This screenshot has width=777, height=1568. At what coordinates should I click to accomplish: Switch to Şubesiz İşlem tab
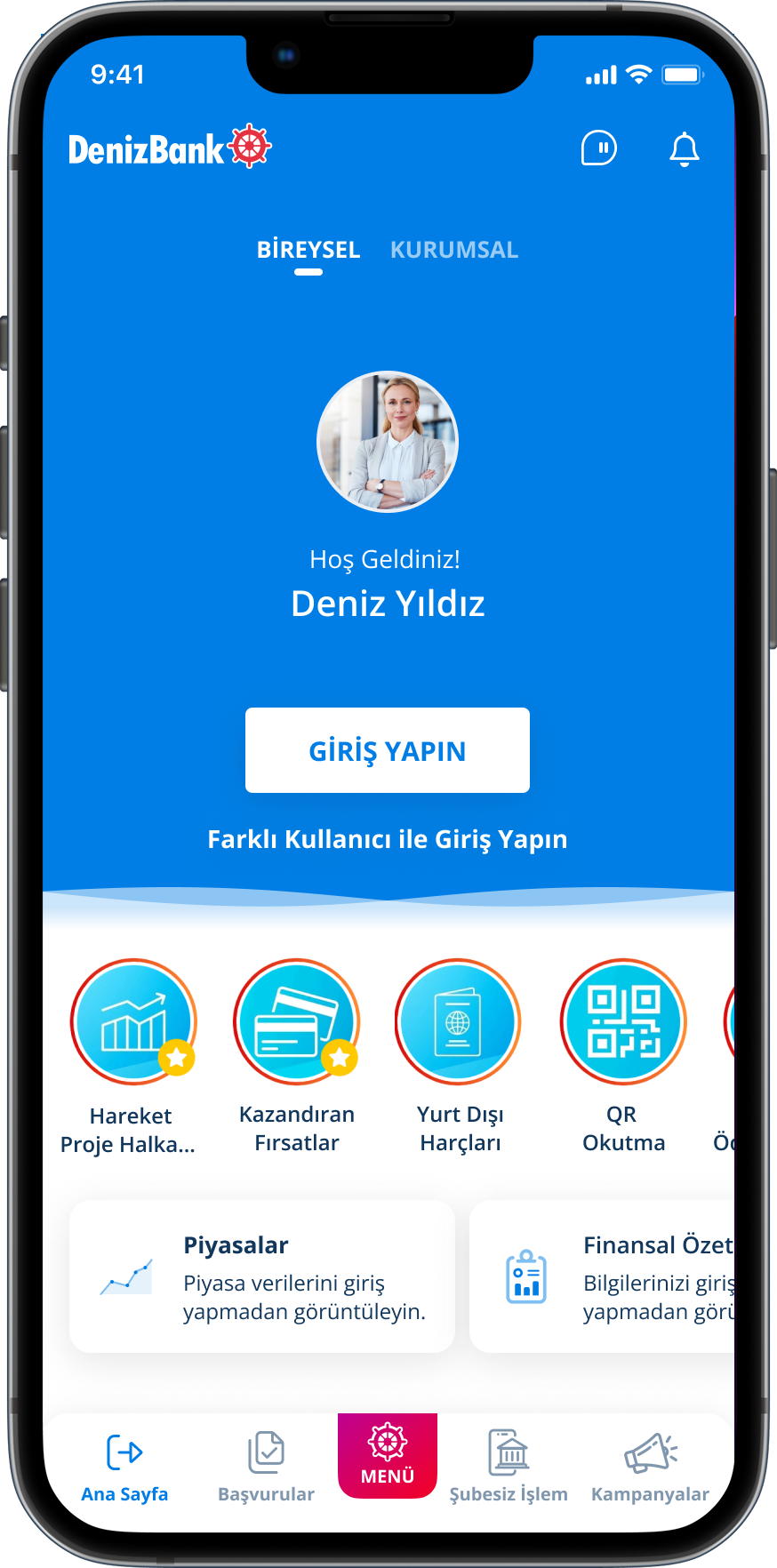click(509, 1467)
